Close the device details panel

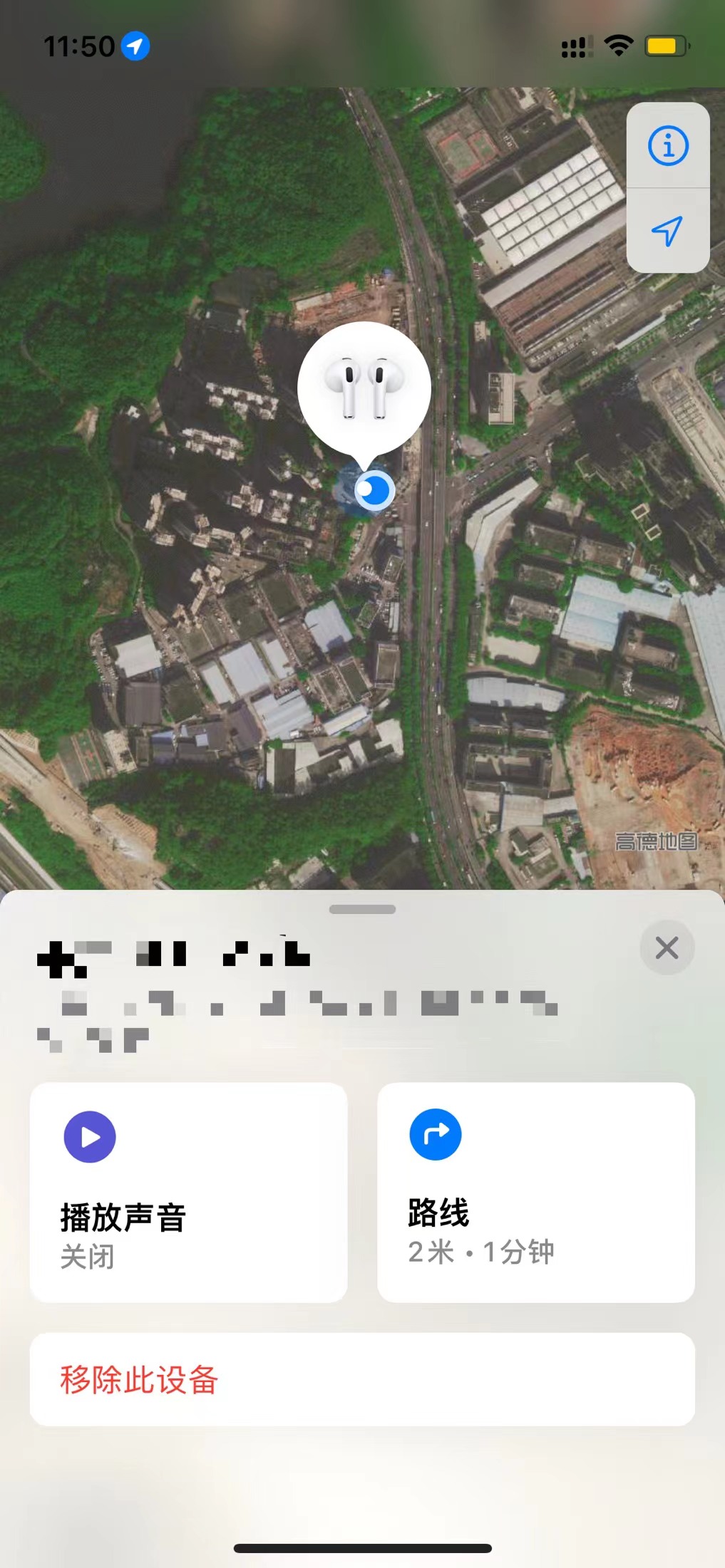pos(667,948)
